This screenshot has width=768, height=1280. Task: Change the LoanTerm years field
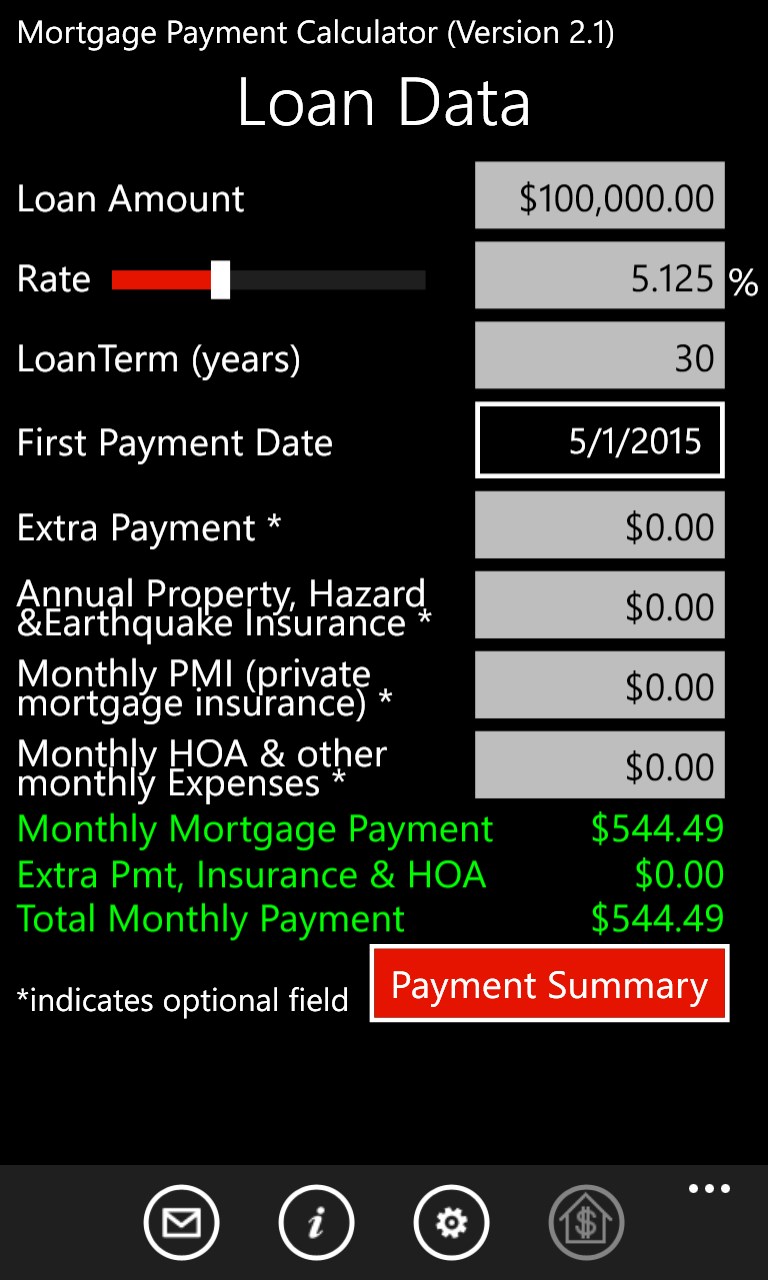(599, 357)
